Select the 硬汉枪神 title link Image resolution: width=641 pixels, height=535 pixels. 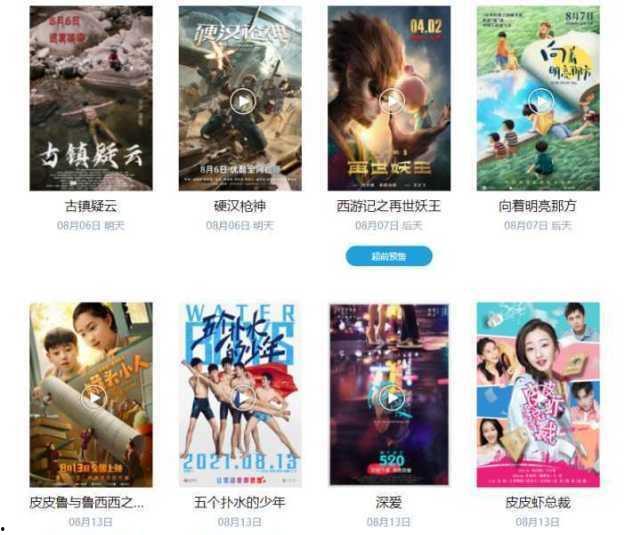click(x=240, y=206)
